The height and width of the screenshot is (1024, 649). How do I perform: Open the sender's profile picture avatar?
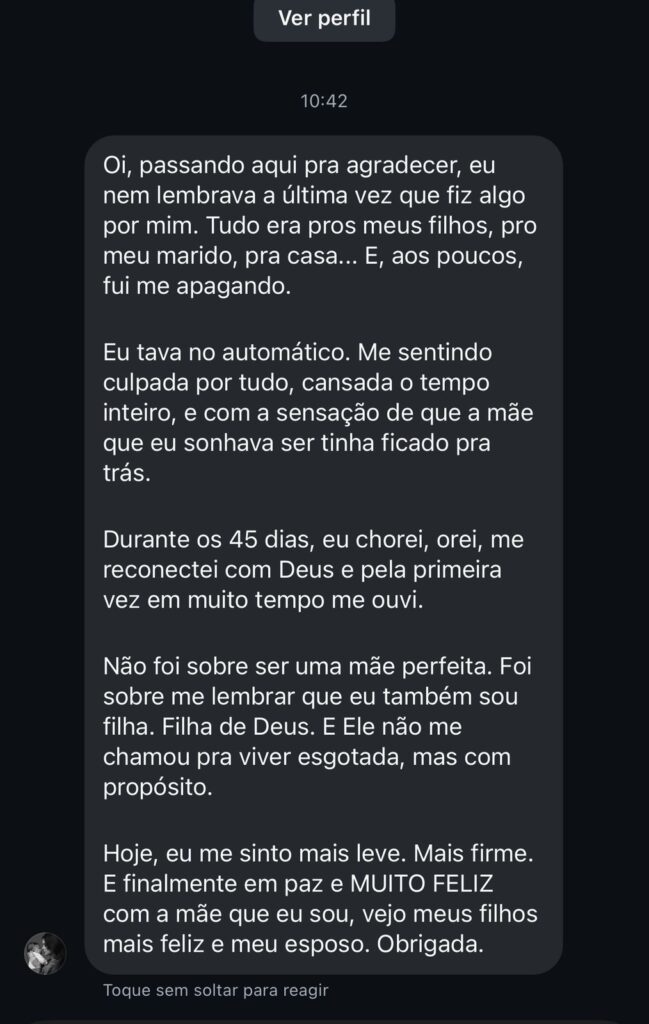(45, 953)
